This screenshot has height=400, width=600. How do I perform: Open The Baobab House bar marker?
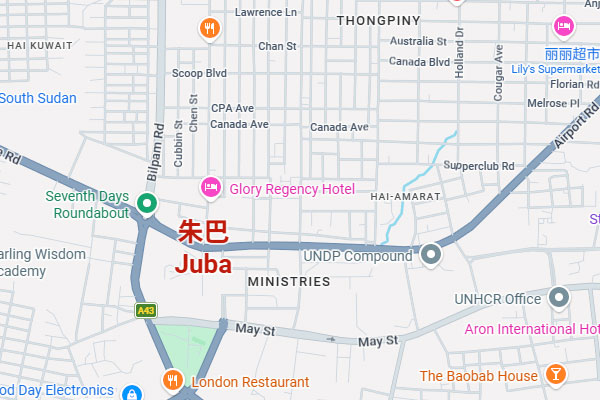tap(556, 375)
